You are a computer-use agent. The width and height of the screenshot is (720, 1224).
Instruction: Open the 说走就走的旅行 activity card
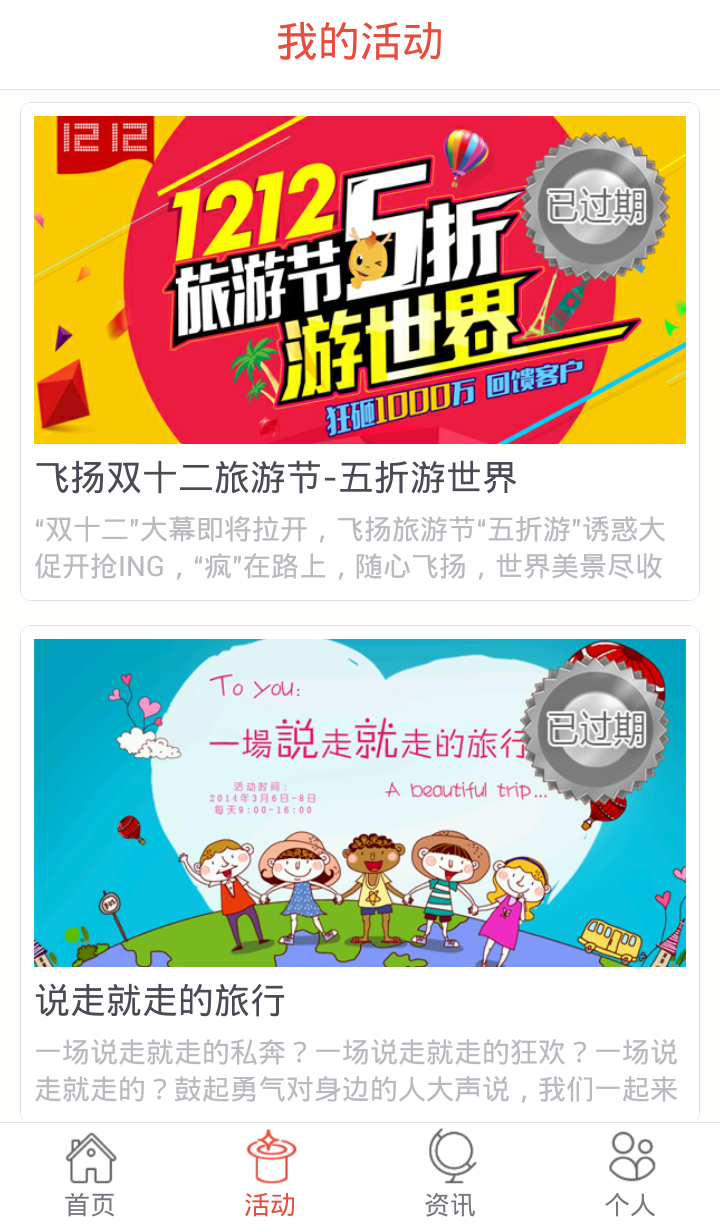point(360,870)
